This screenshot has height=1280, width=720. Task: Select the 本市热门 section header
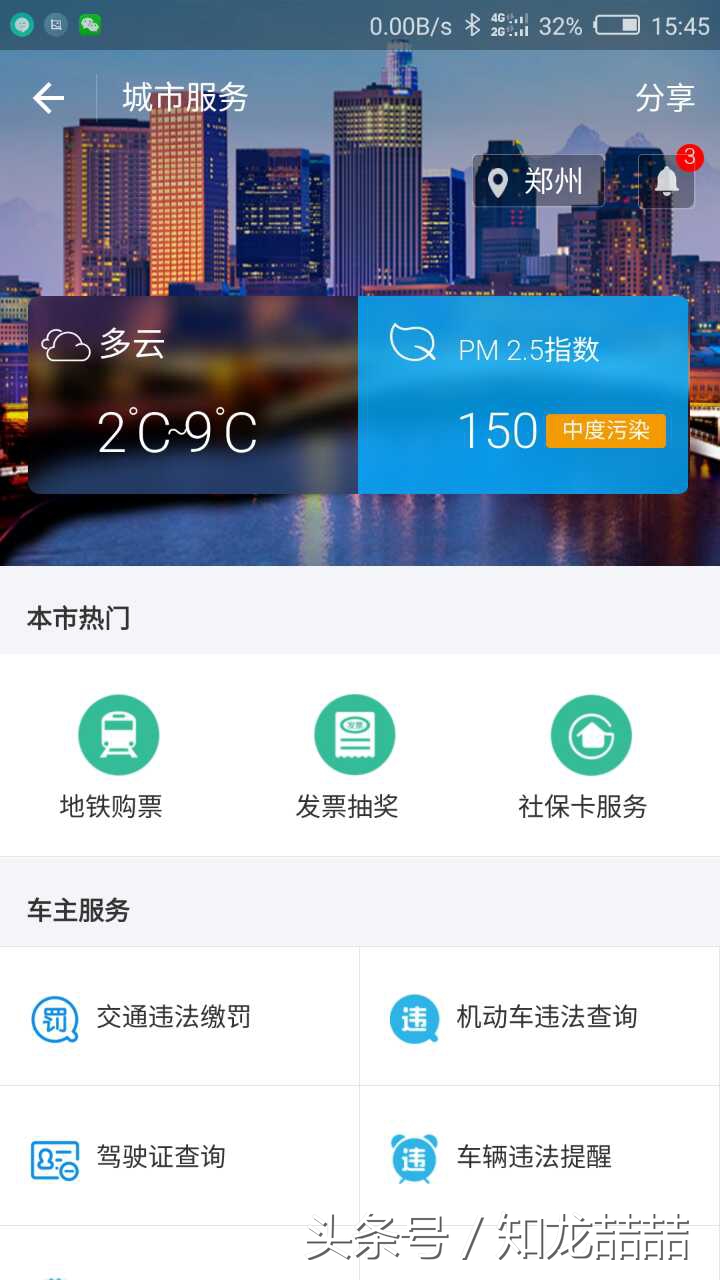coord(78,618)
